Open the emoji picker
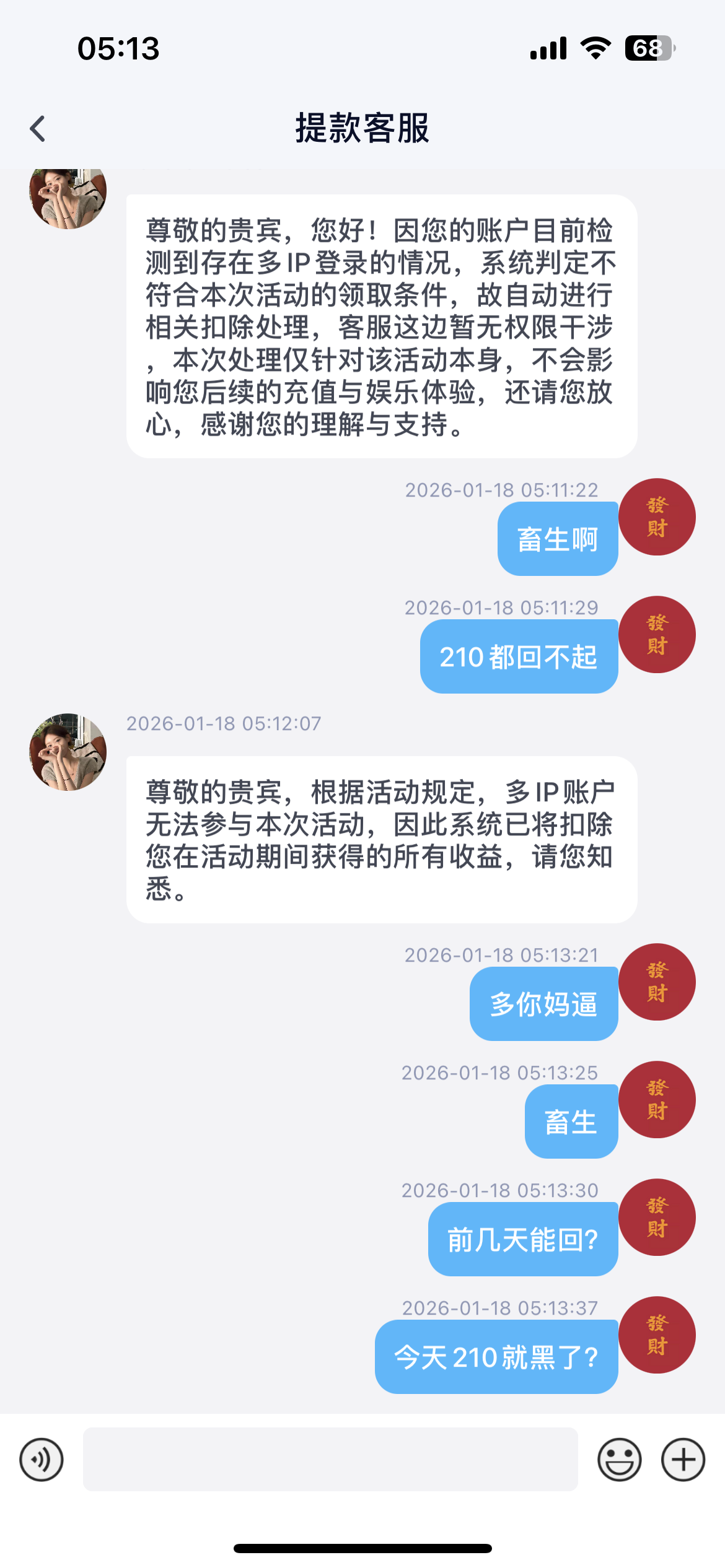This screenshot has height=1568, width=725. (x=619, y=1460)
